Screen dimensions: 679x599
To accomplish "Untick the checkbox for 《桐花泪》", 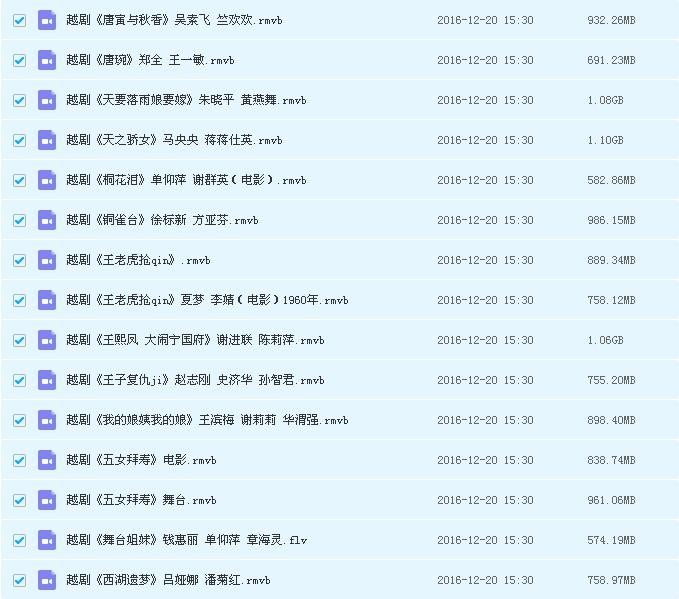I will 19,180.
